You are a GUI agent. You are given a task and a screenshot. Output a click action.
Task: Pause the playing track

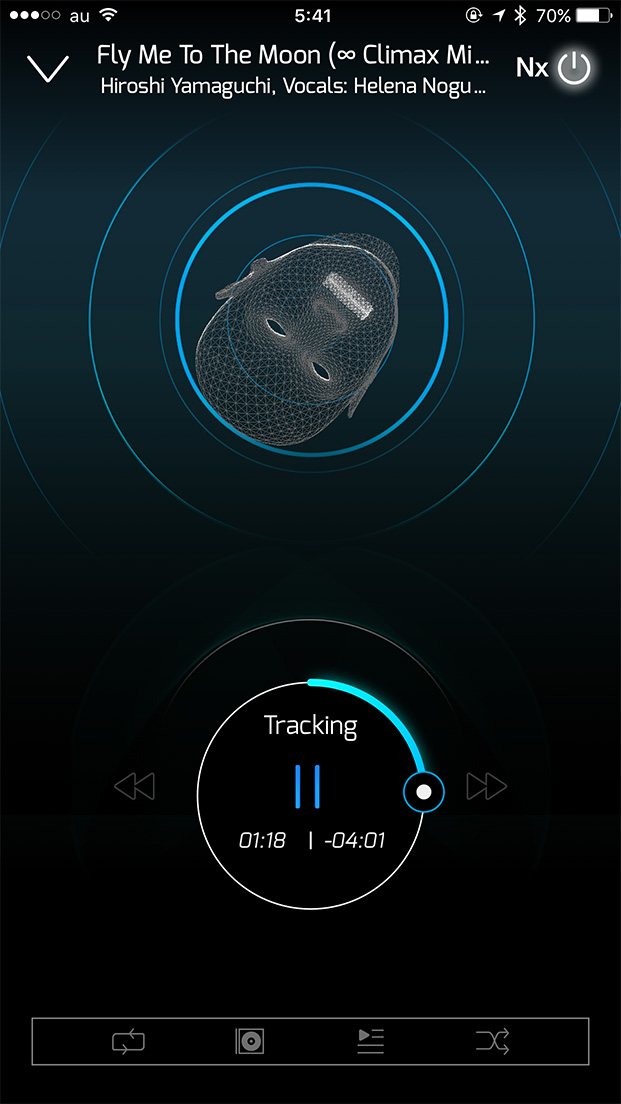point(309,786)
